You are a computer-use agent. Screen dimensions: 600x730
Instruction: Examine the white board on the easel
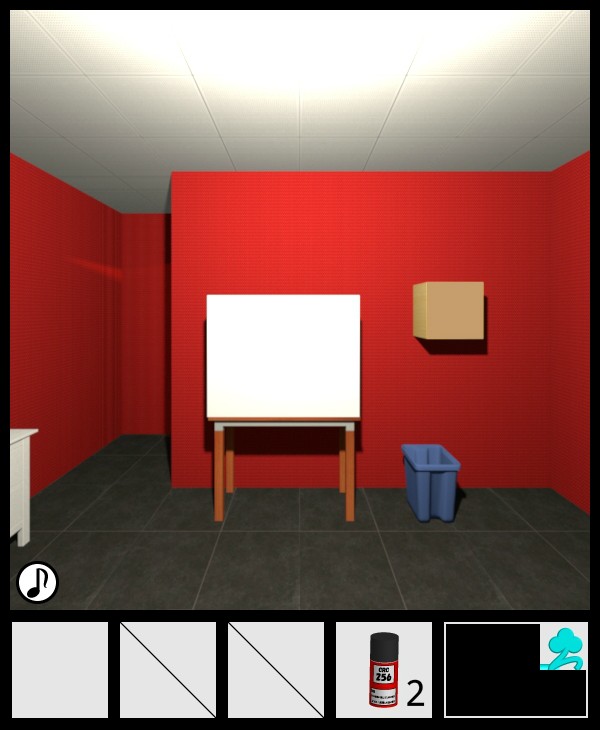coord(283,356)
